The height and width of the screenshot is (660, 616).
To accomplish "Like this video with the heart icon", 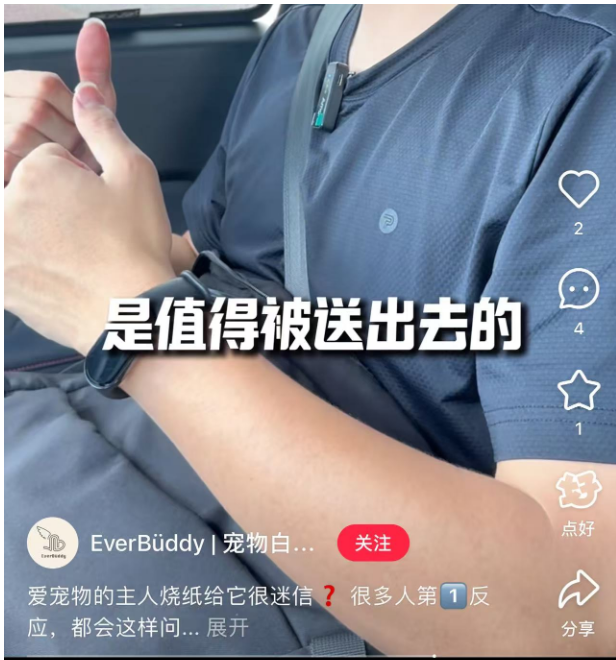I will 578,189.
